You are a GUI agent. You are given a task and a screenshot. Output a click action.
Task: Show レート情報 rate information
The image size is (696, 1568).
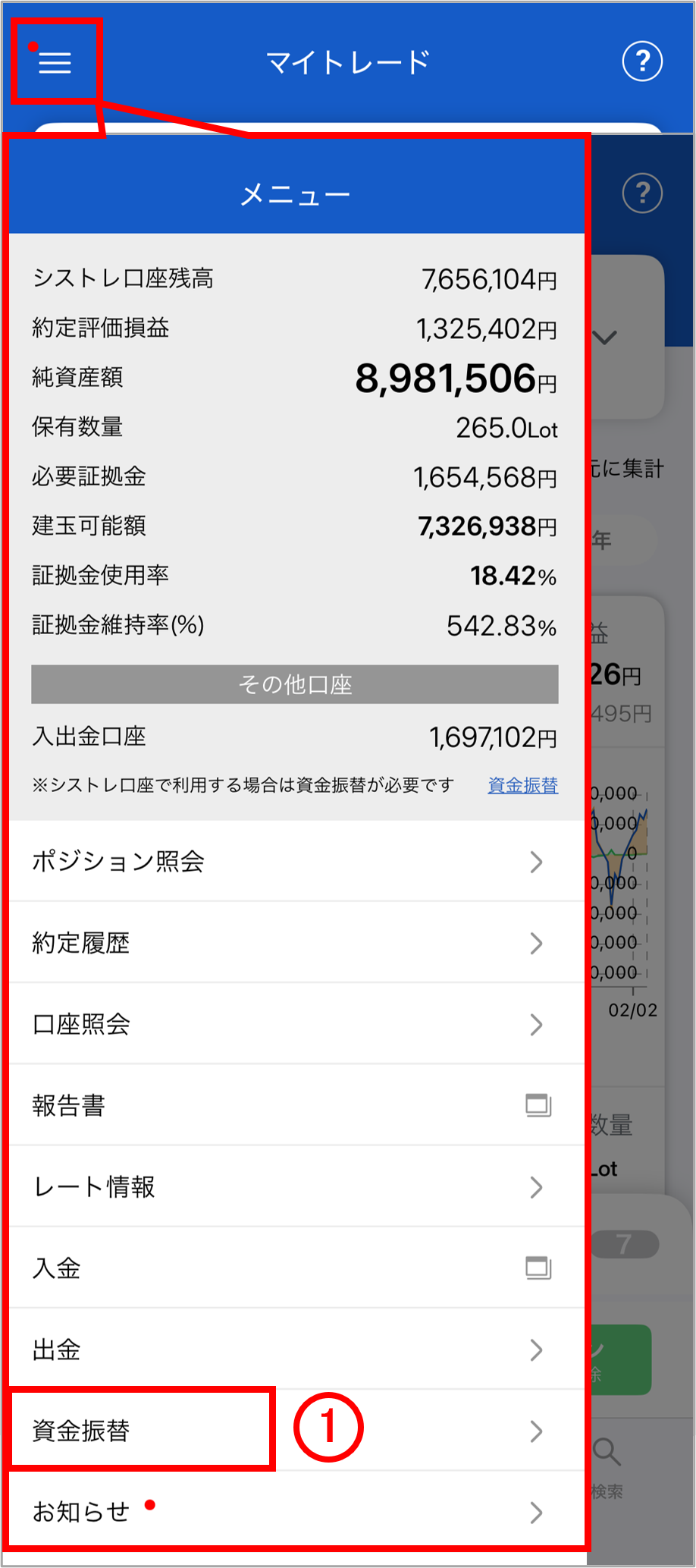(296, 1186)
